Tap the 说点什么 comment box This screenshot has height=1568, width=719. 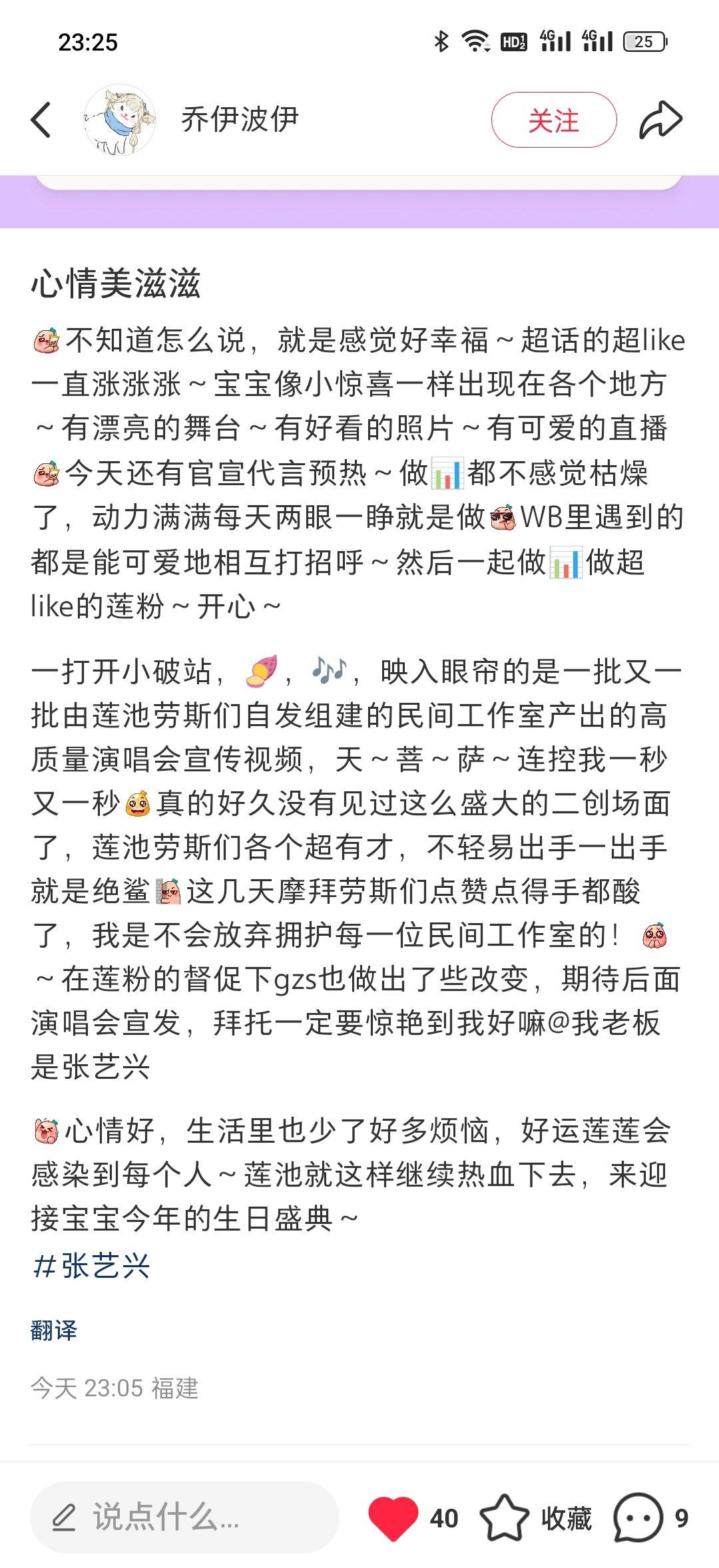pos(184,1517)
